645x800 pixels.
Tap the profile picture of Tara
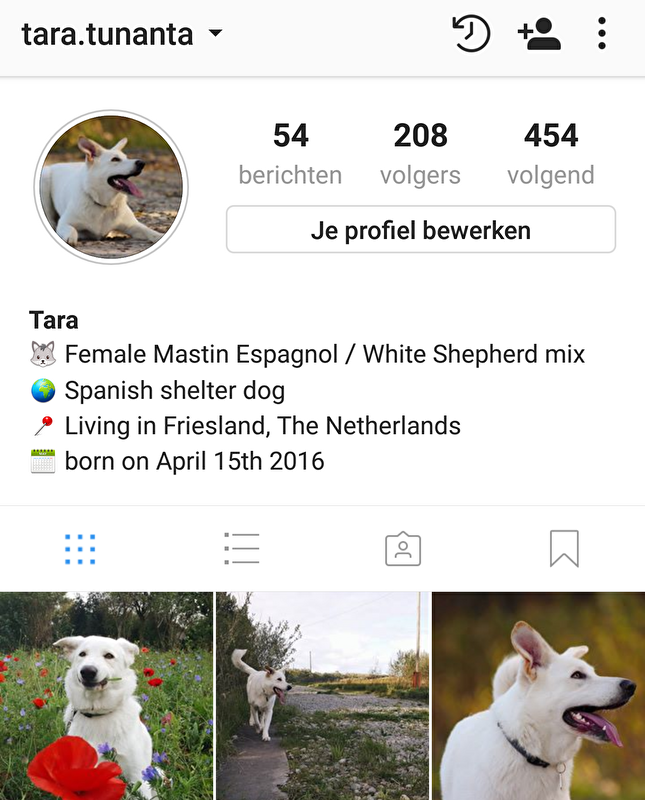point(111,187)
